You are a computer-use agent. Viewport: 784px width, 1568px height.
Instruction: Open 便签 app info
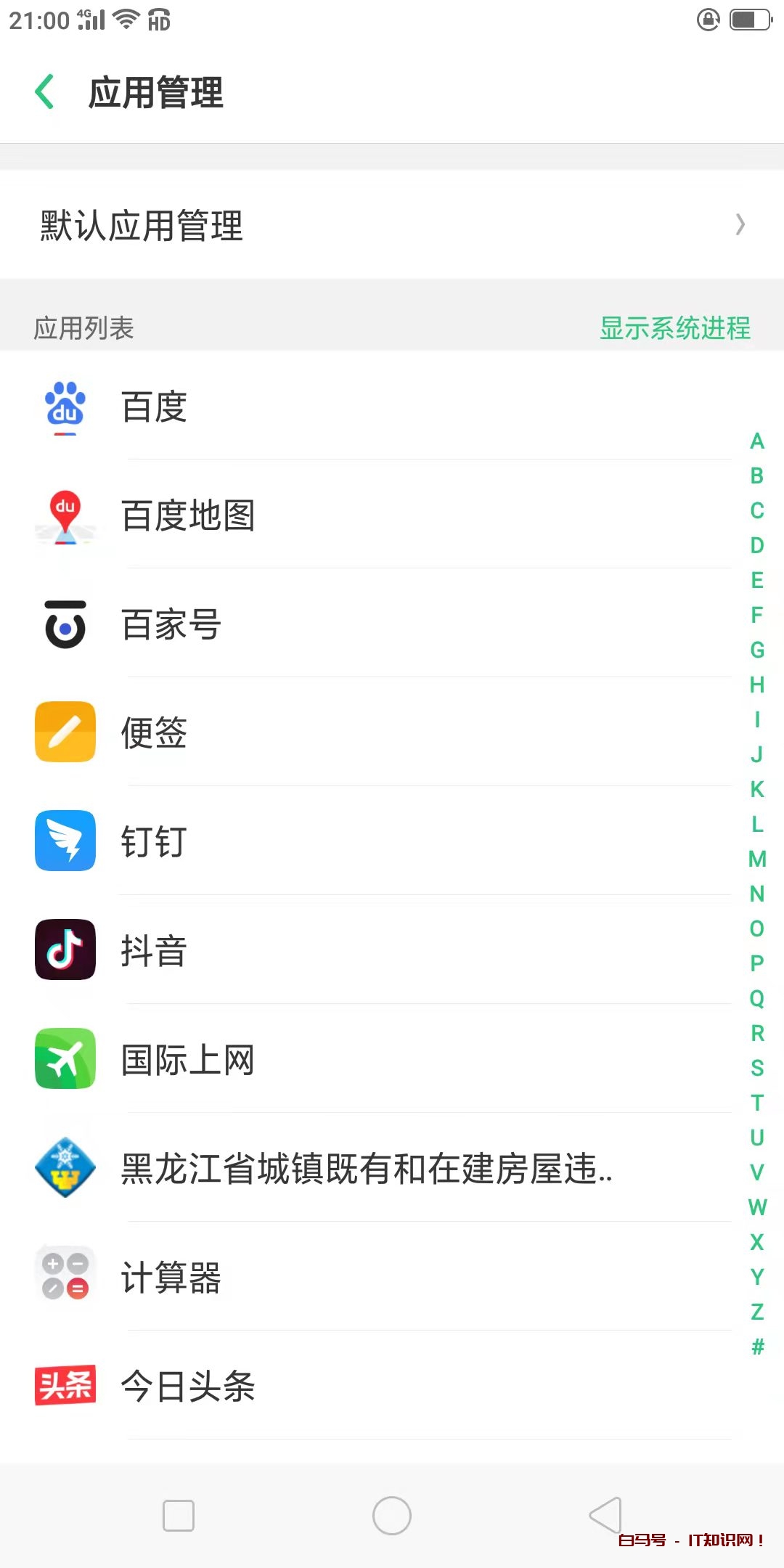377,733
